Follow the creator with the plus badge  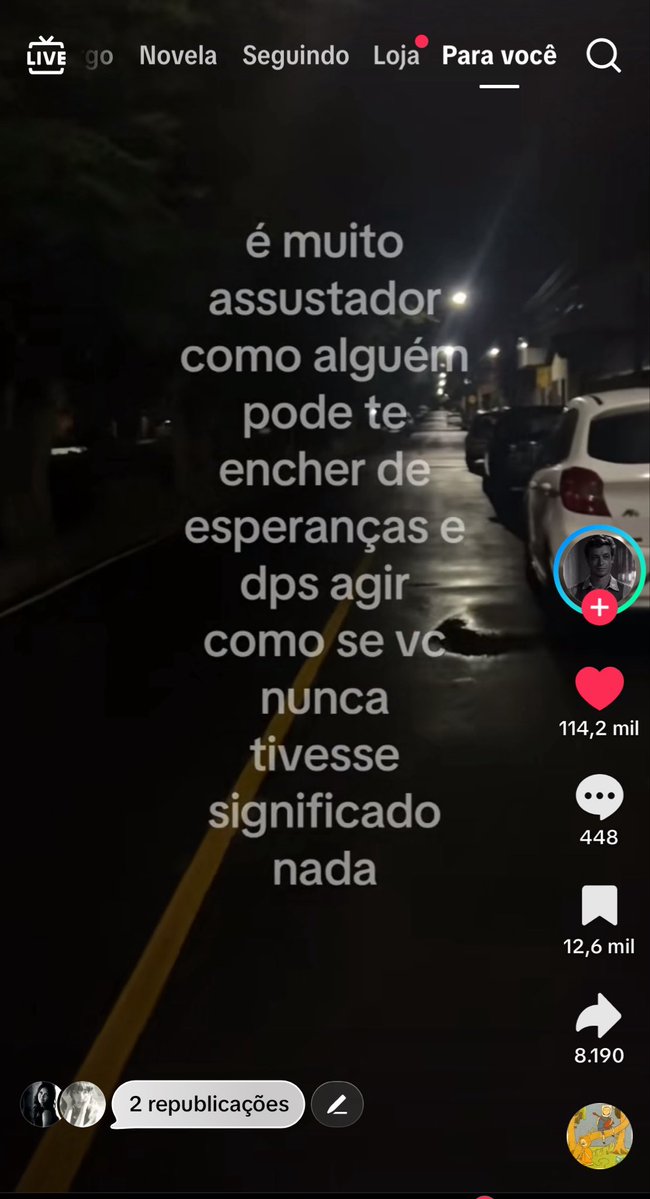(x=600, y=608)
